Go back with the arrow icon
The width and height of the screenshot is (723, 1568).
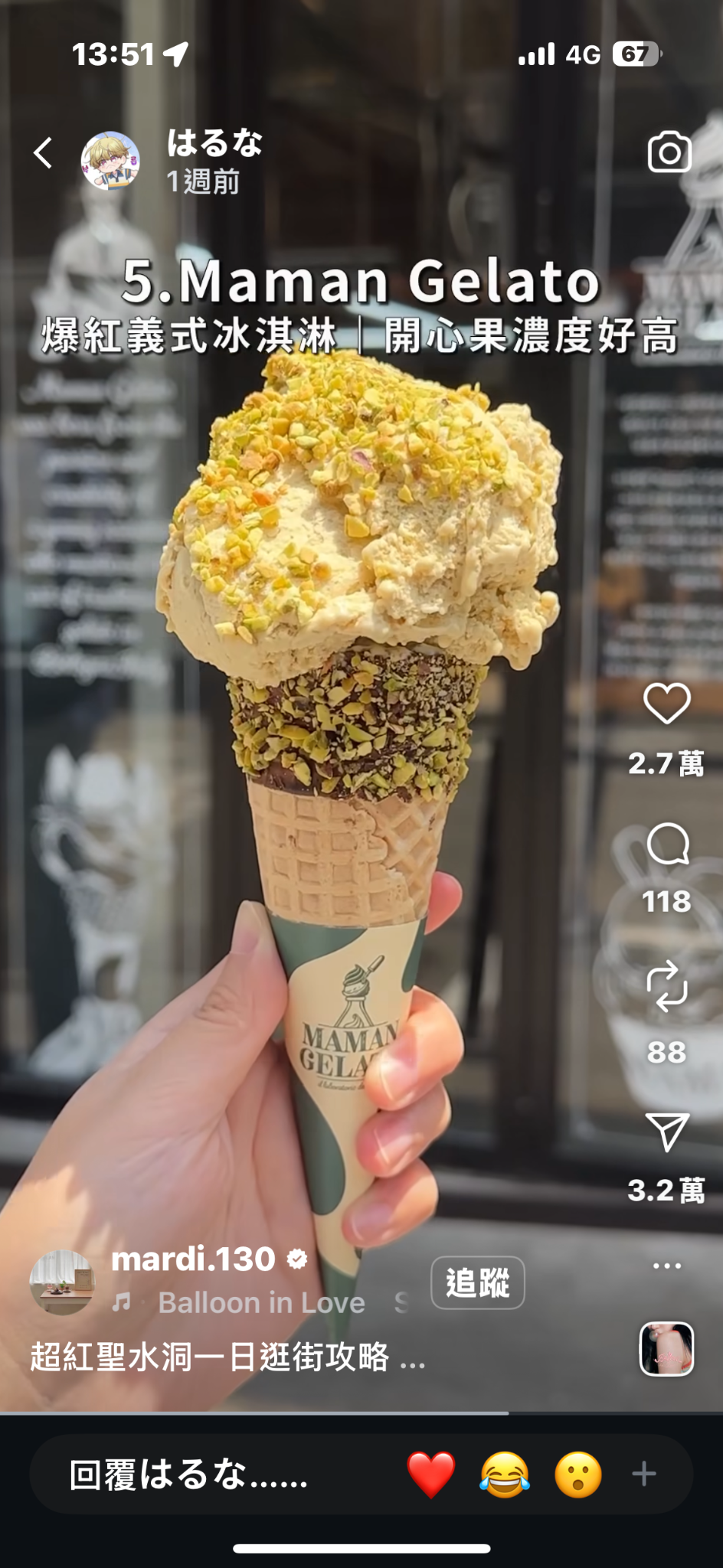tap(44, 153)
